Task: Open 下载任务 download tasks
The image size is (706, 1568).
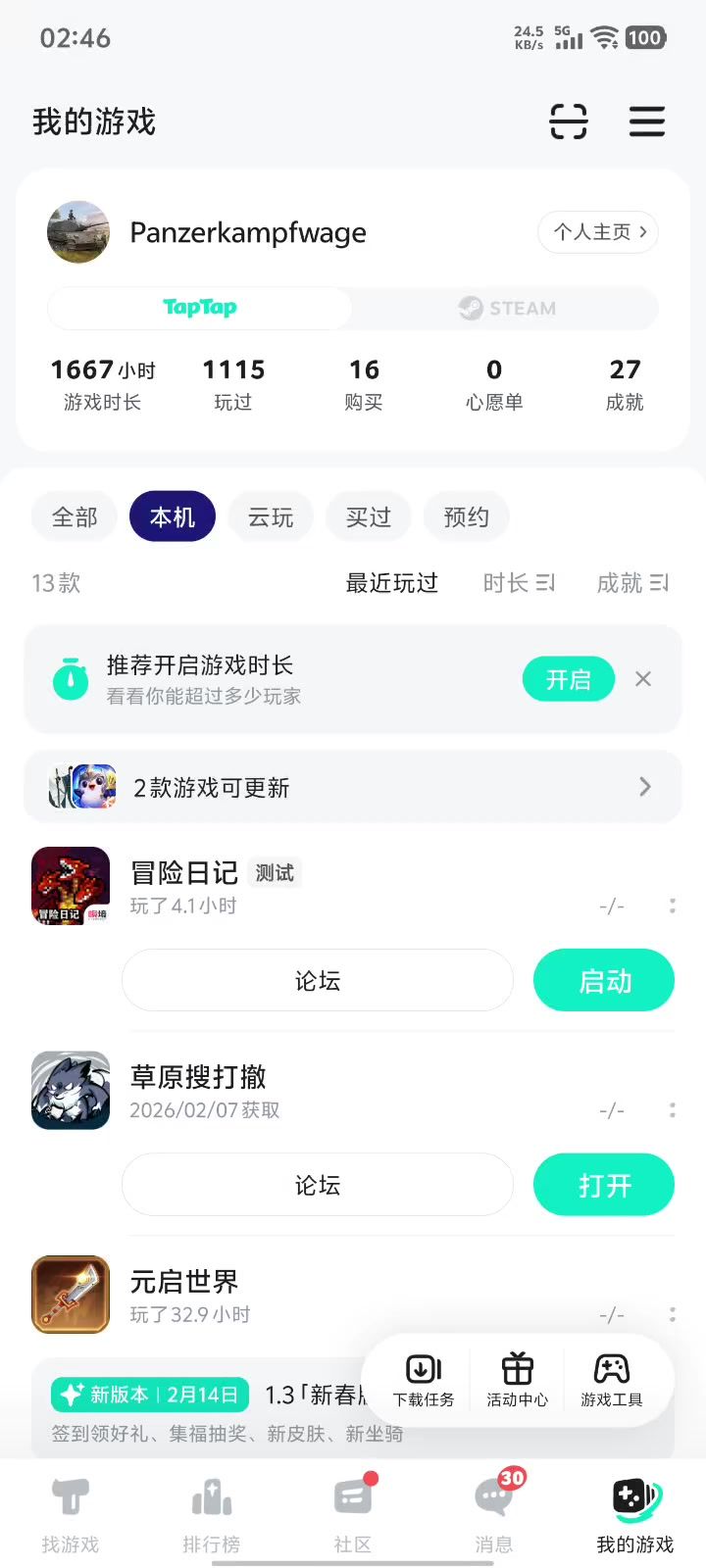Action: click(x=424, y=1380)
